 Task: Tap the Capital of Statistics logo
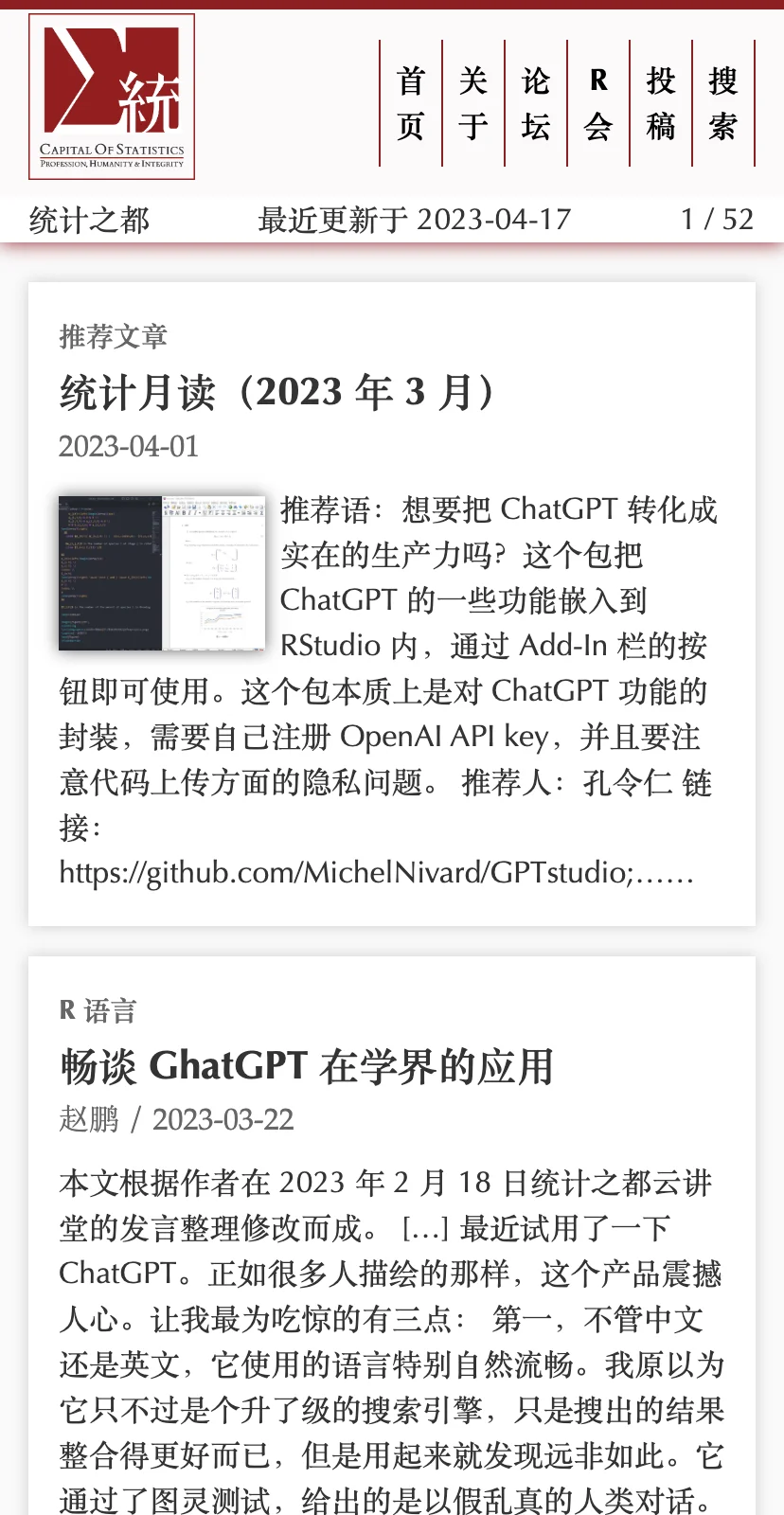112,97
